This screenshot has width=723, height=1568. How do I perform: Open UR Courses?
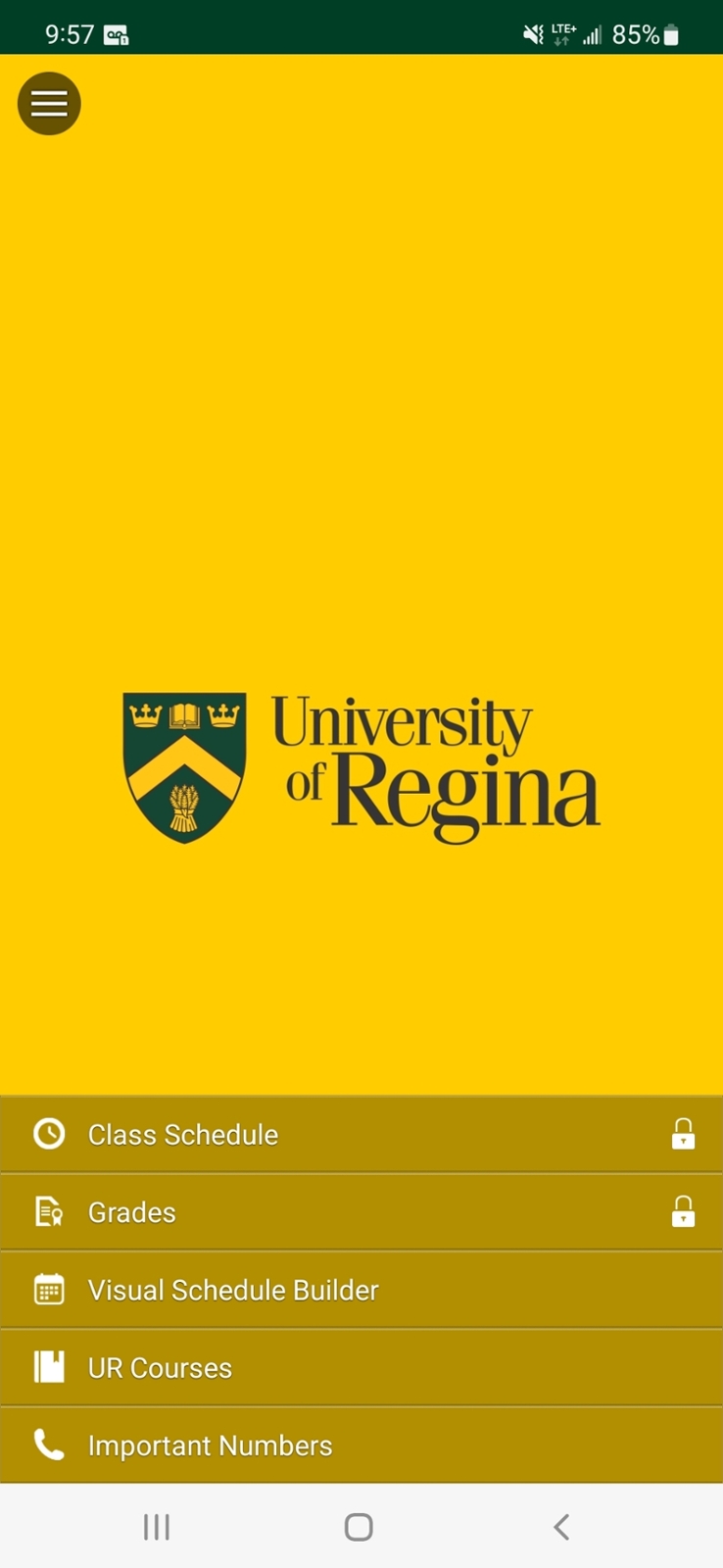tap(361, 1367)
